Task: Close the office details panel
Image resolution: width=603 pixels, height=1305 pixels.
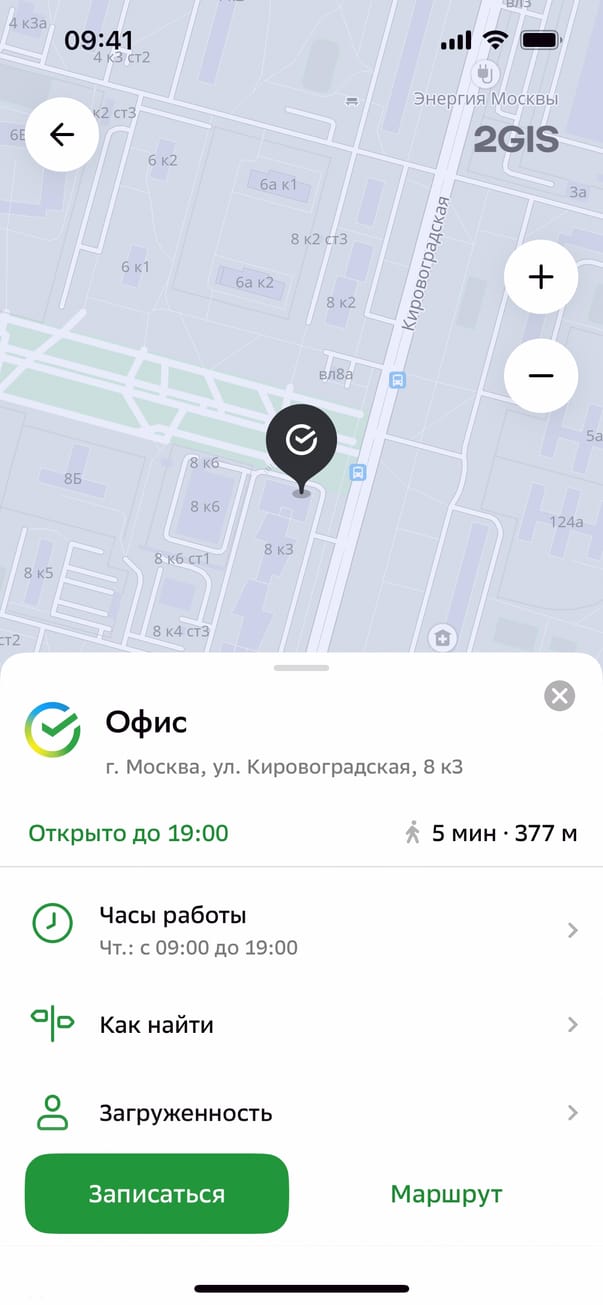Action: click(x=560, y=695)
